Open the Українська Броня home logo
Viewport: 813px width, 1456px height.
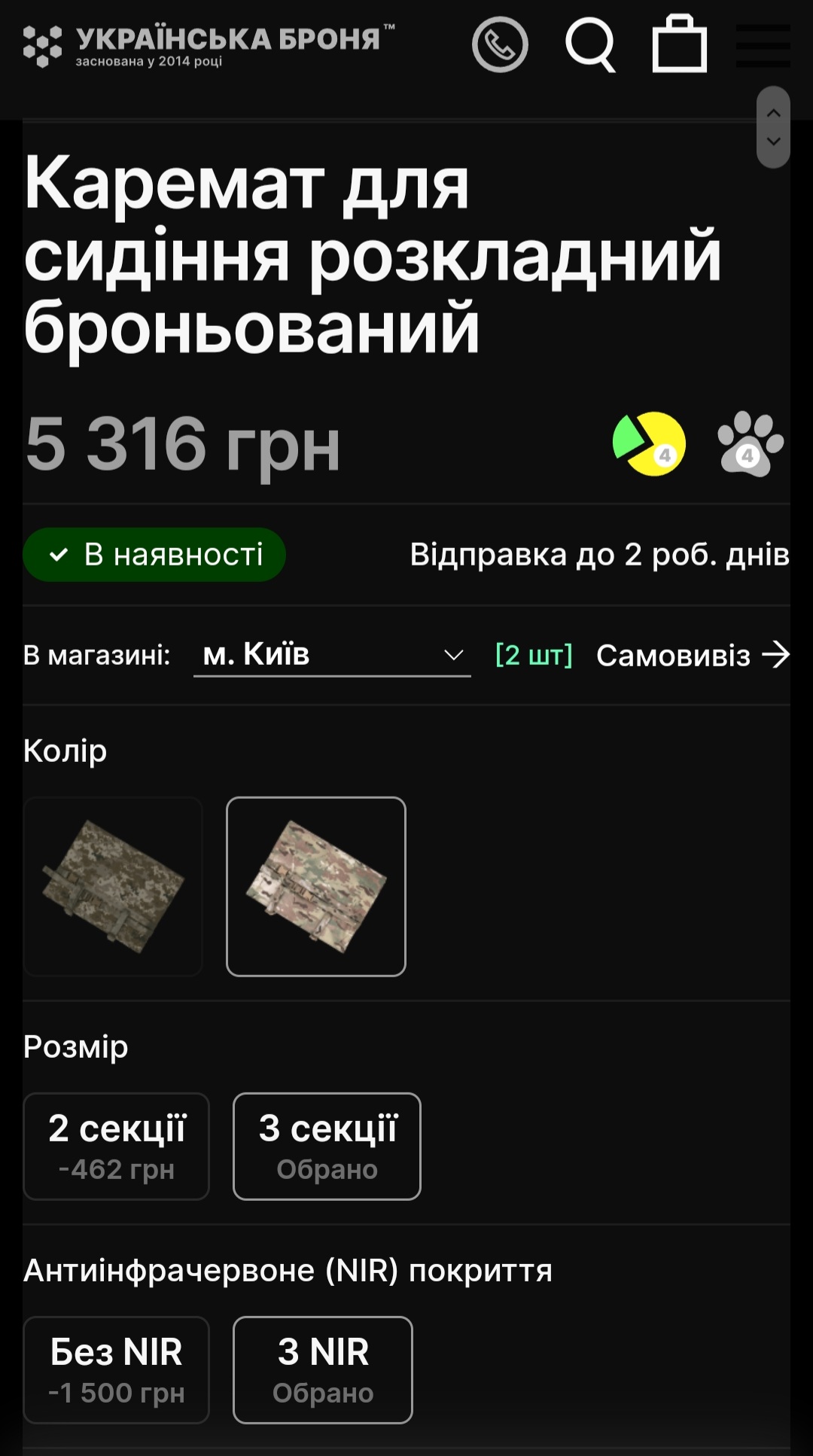pyautogui.click(x=209, y=45)
